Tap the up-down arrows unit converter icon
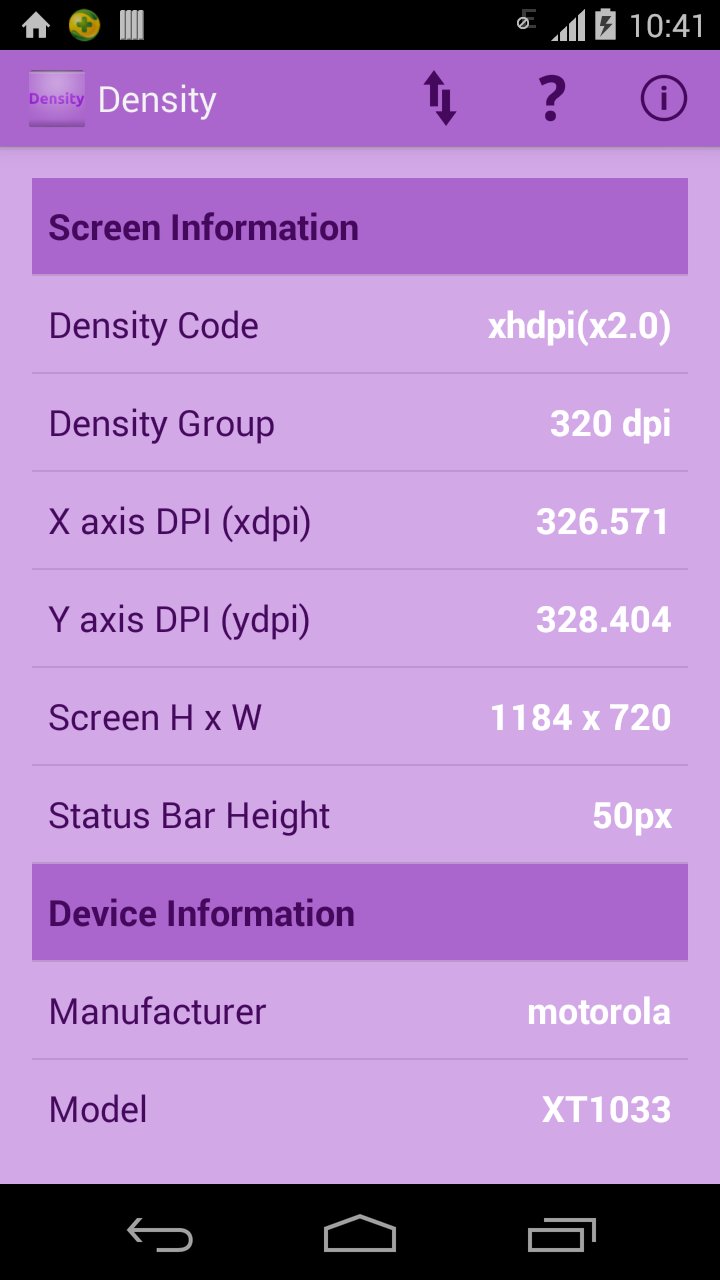 point(440,97)
